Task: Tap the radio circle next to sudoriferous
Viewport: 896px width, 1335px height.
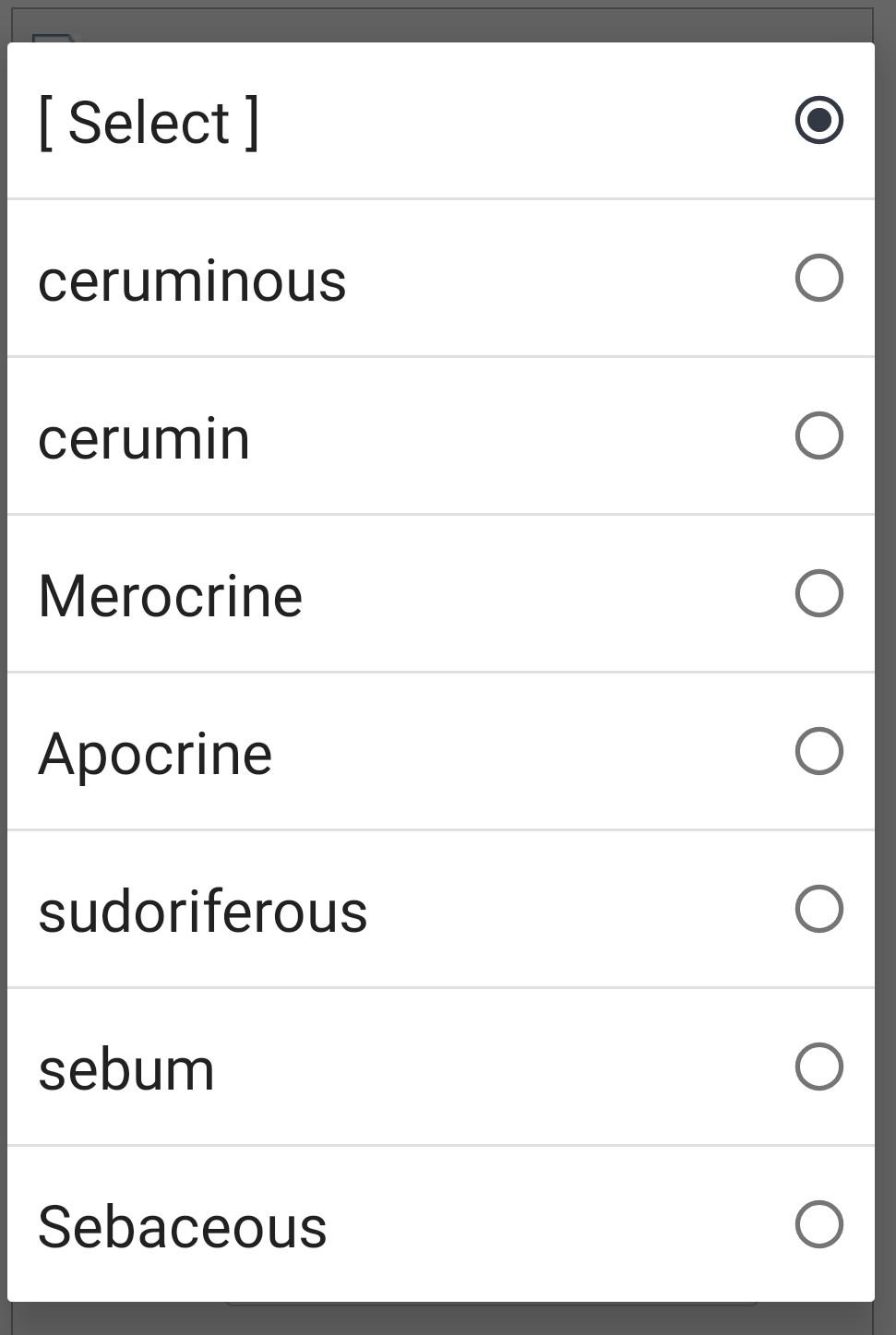Action: (x=818, y=910)
